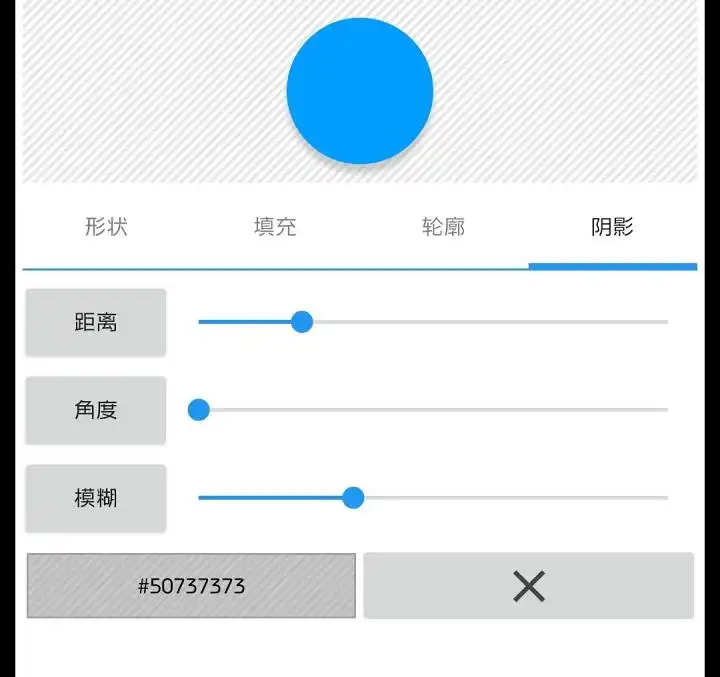Viewport: 720px width, 677px height.
Task: Tap the 角度 slider track
Action: pos(432,410)
